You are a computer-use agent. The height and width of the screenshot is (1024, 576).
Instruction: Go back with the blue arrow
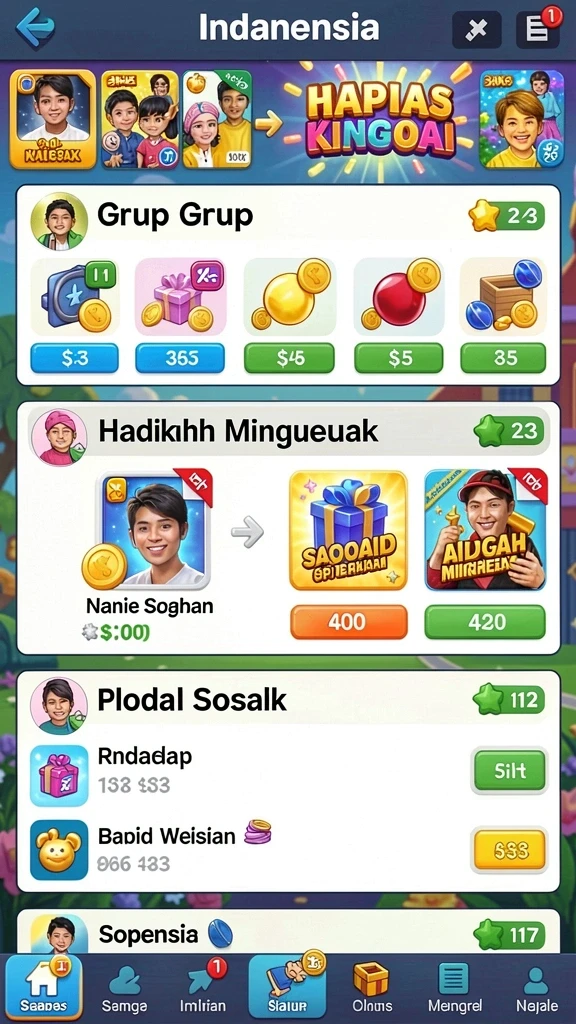(x=36, y=28)
